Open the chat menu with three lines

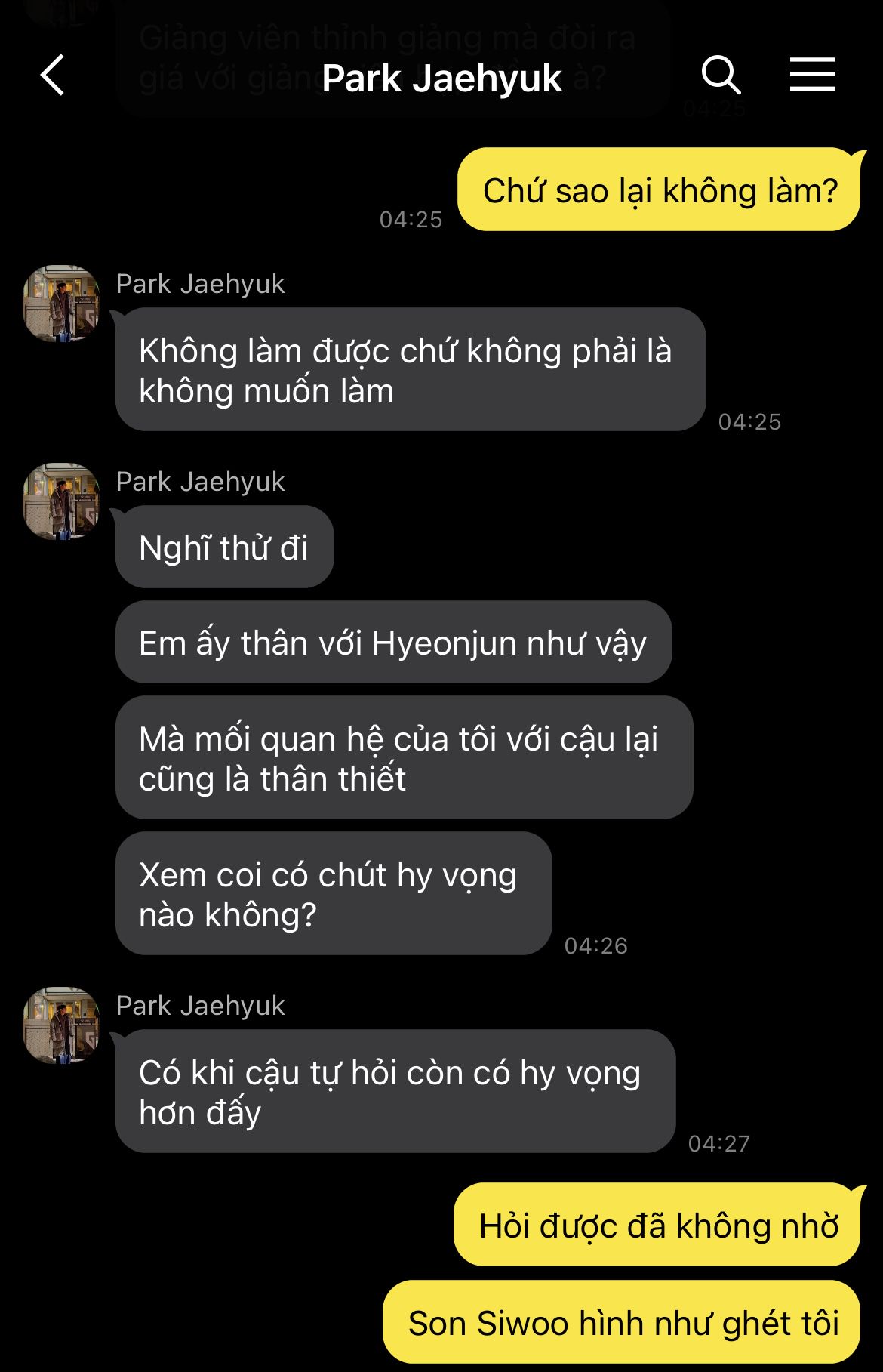pos(812,75)
